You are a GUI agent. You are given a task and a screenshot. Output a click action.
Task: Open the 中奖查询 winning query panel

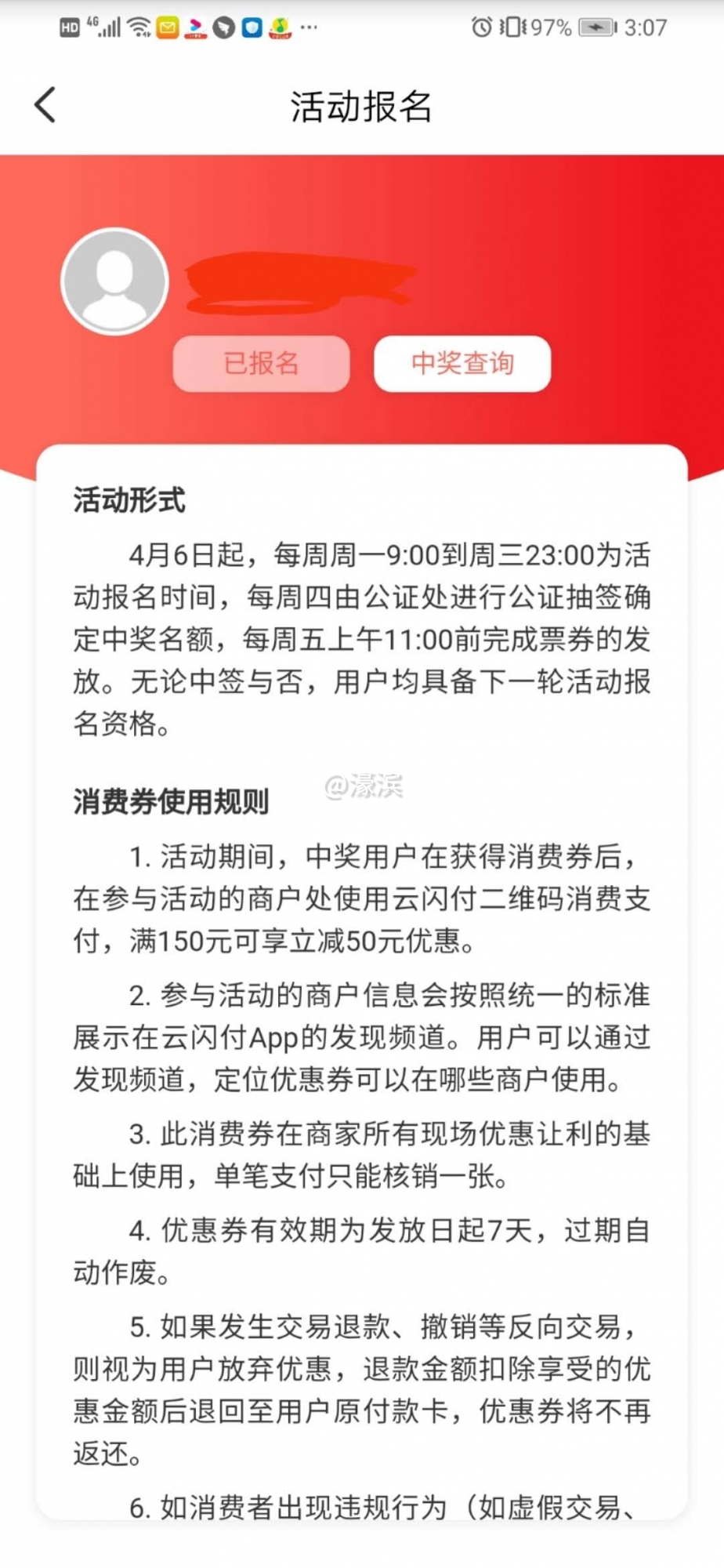(462, 363)
